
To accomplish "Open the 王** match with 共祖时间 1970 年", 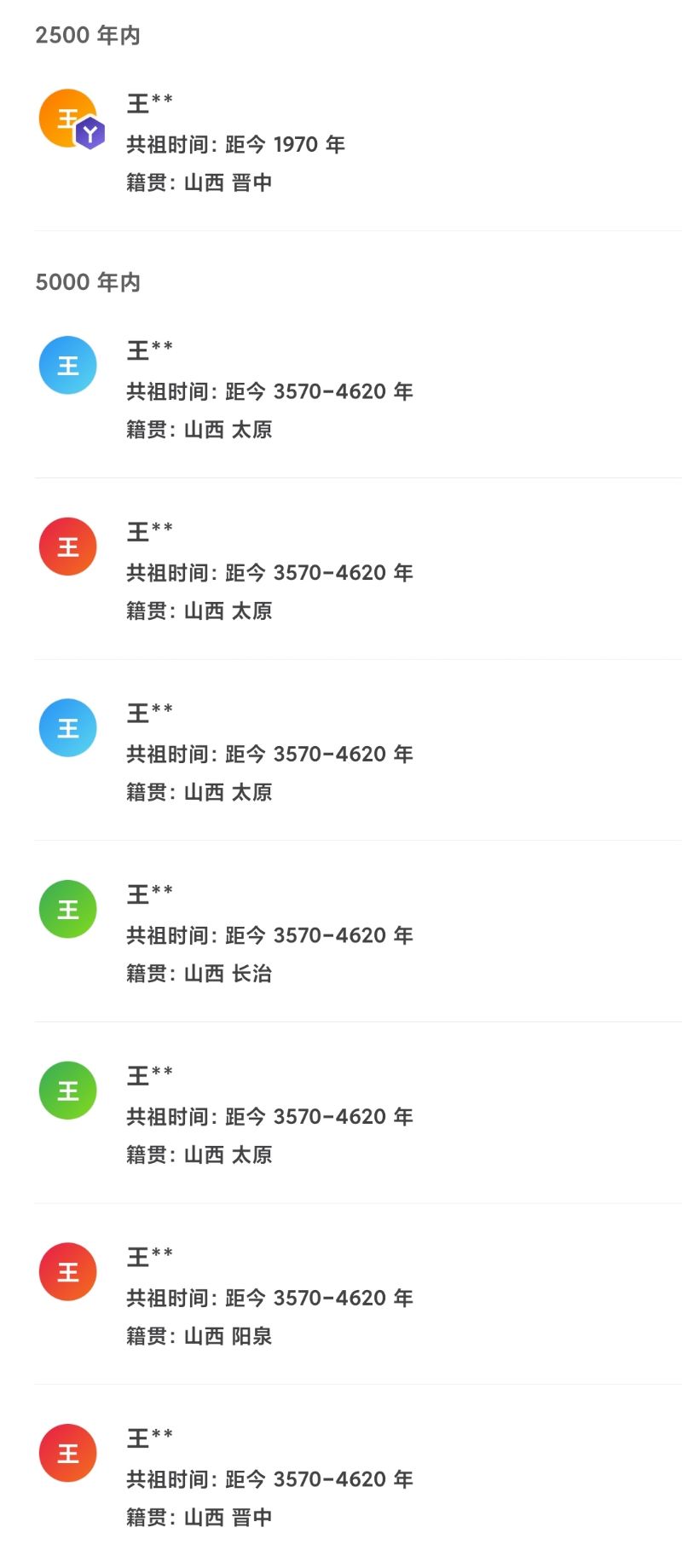I will coord(358,142).
